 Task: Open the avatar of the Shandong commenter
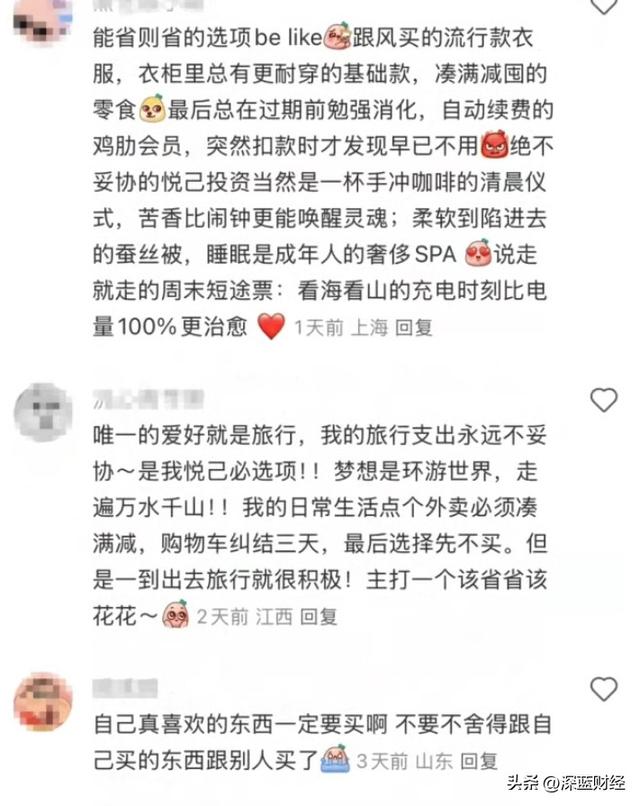point(42,701)
